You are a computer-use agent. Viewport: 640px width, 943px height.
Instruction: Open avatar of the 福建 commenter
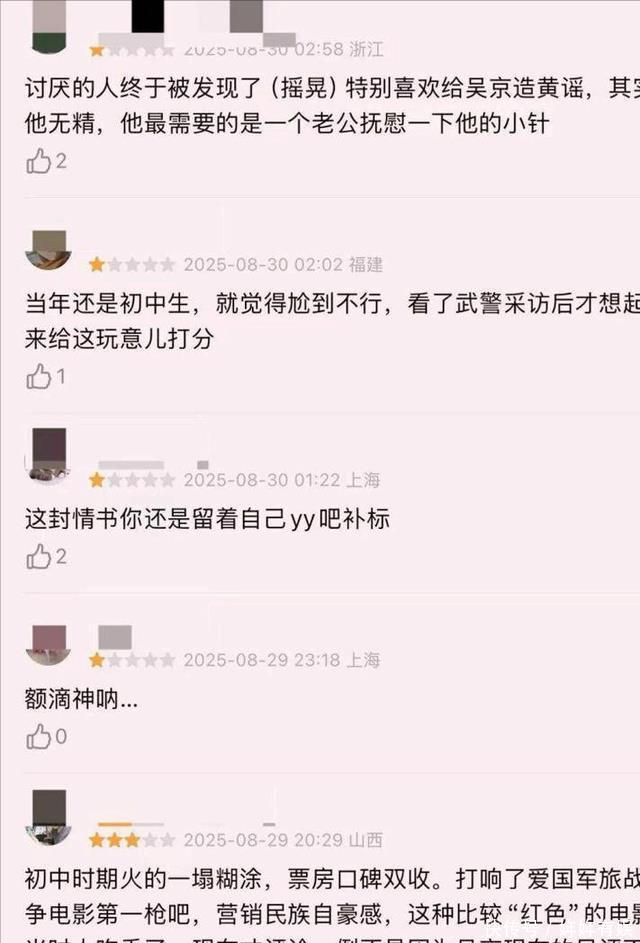point(49,250)
